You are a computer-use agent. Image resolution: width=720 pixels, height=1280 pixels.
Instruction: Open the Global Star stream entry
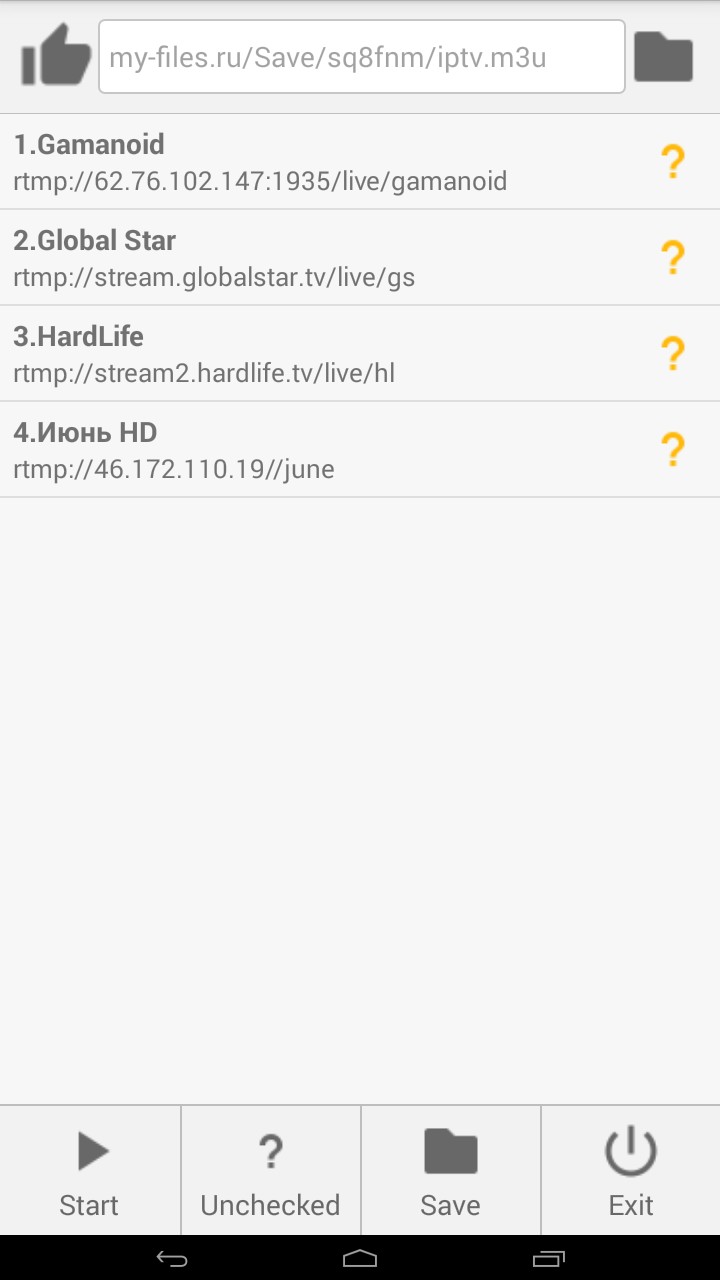click(320, 258)
